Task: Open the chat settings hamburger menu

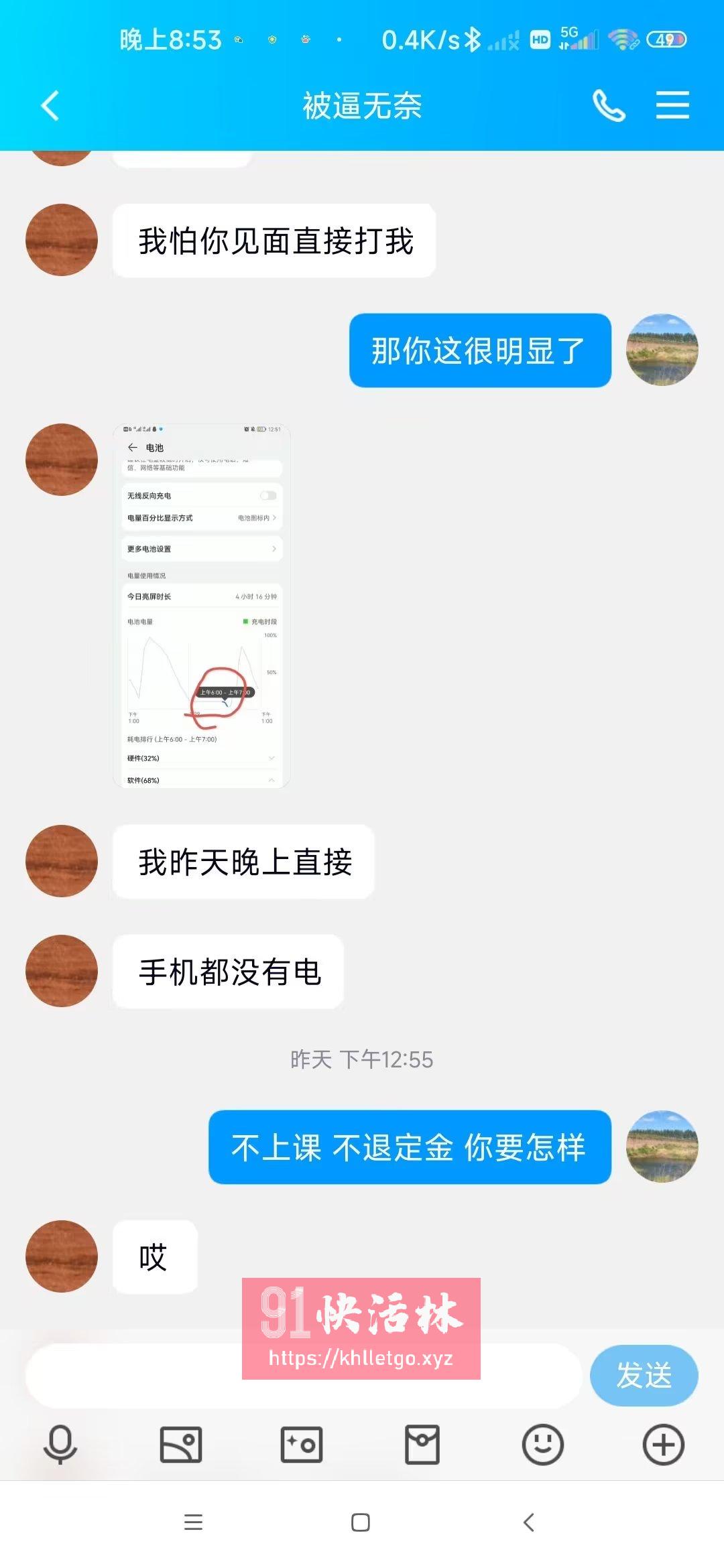Action: click(x=674, y=105)
